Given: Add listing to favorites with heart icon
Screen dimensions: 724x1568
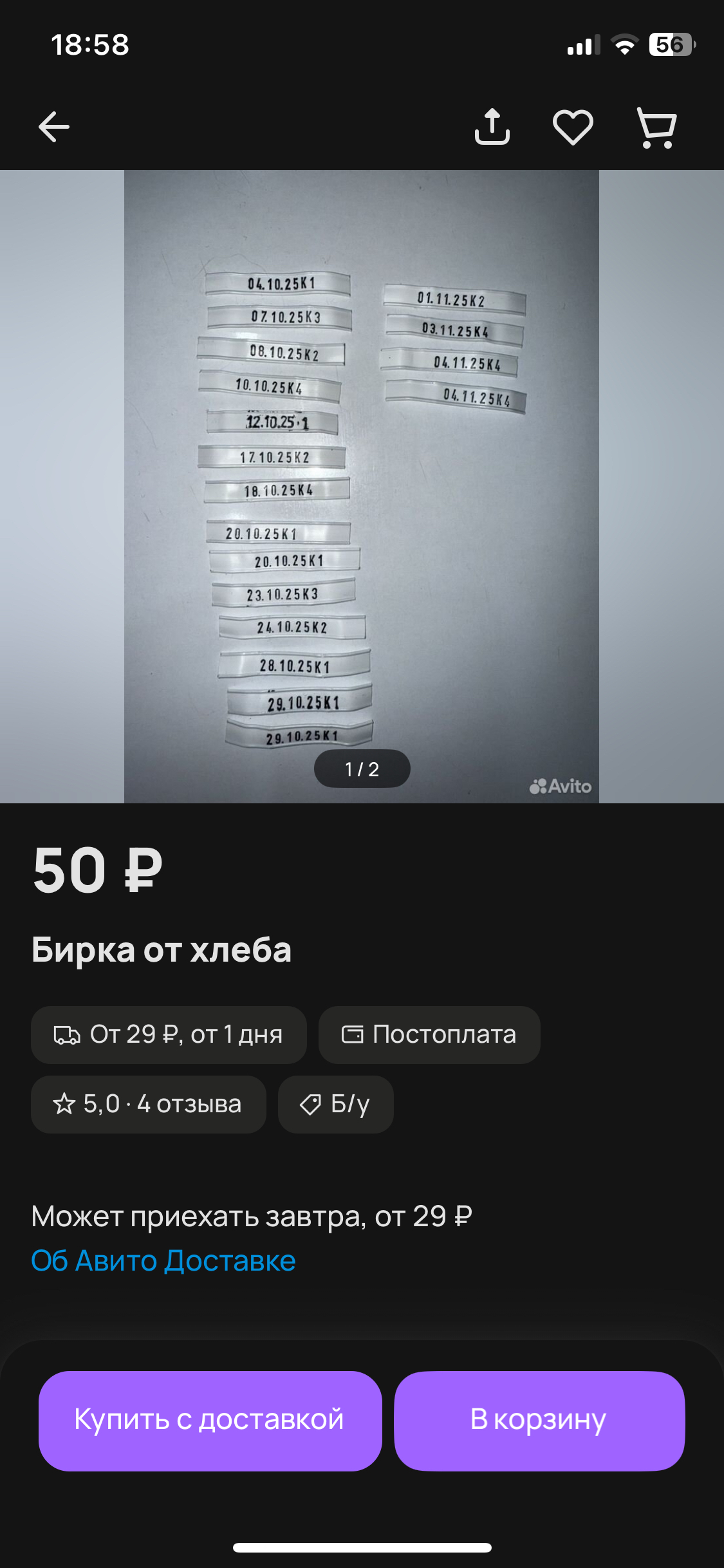Looking at the screenshot, I should click(x=573, y=127).
